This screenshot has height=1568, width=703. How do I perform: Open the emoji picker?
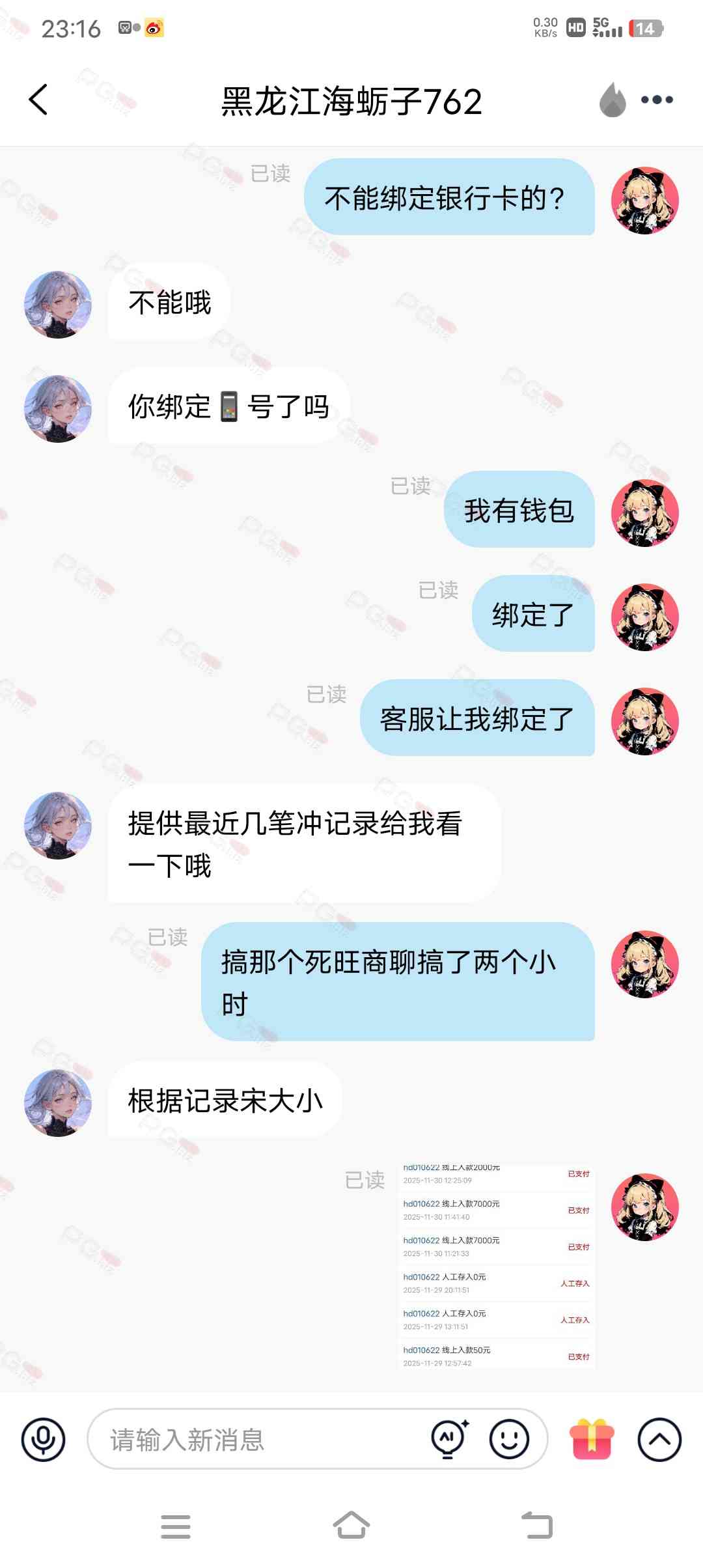509,1439
